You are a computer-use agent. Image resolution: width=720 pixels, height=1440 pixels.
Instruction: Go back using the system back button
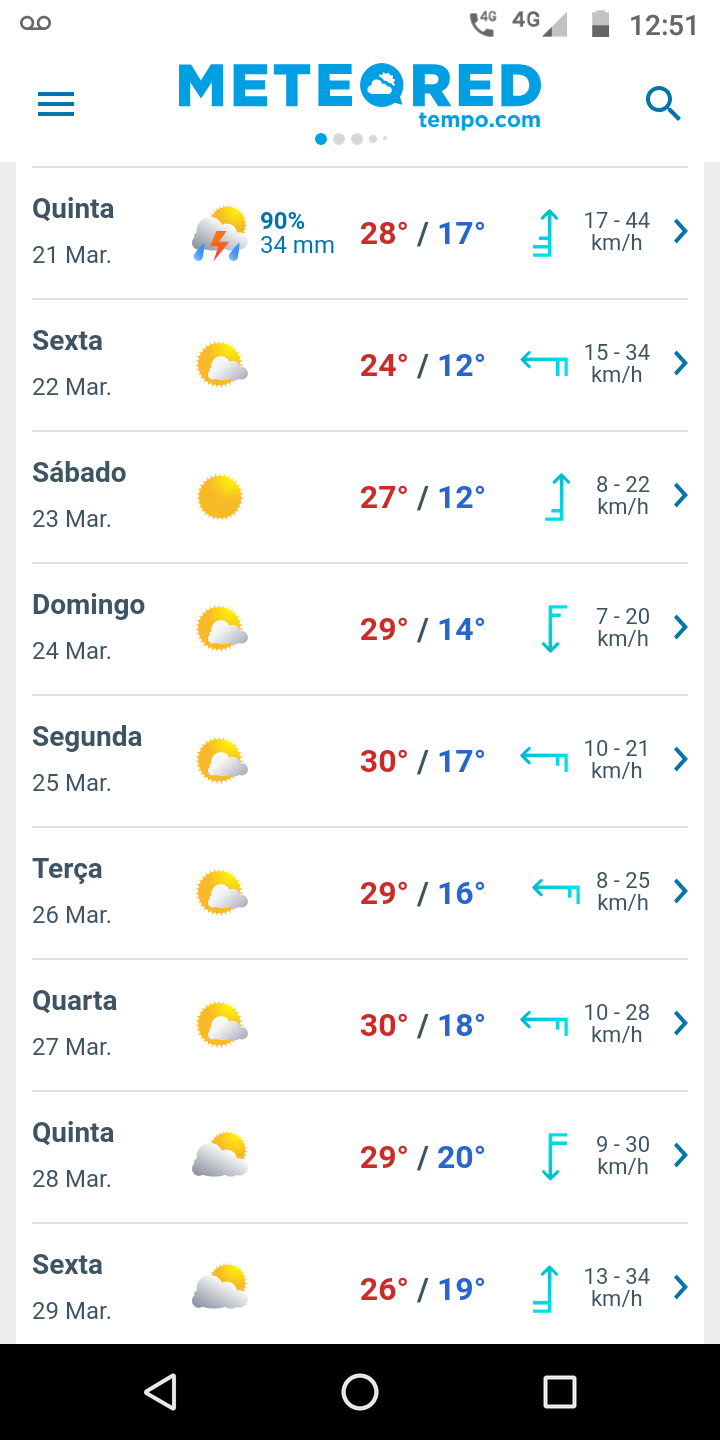tap(160, 1392)
